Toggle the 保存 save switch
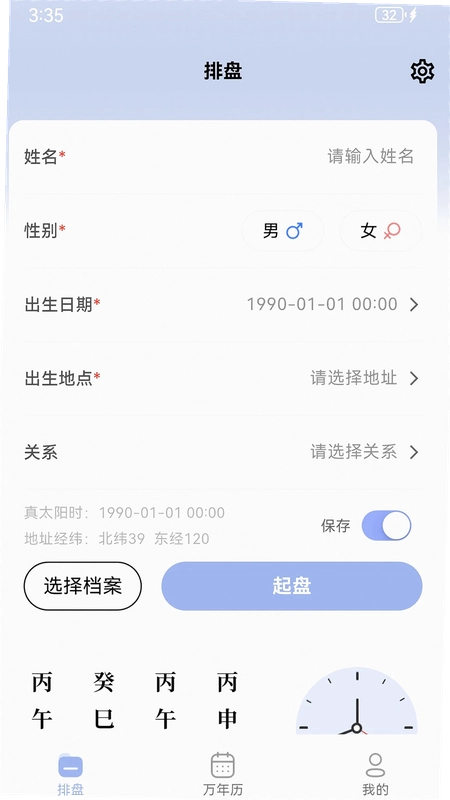The height and width of the screenshot is (800, 450). coord(386,526)
